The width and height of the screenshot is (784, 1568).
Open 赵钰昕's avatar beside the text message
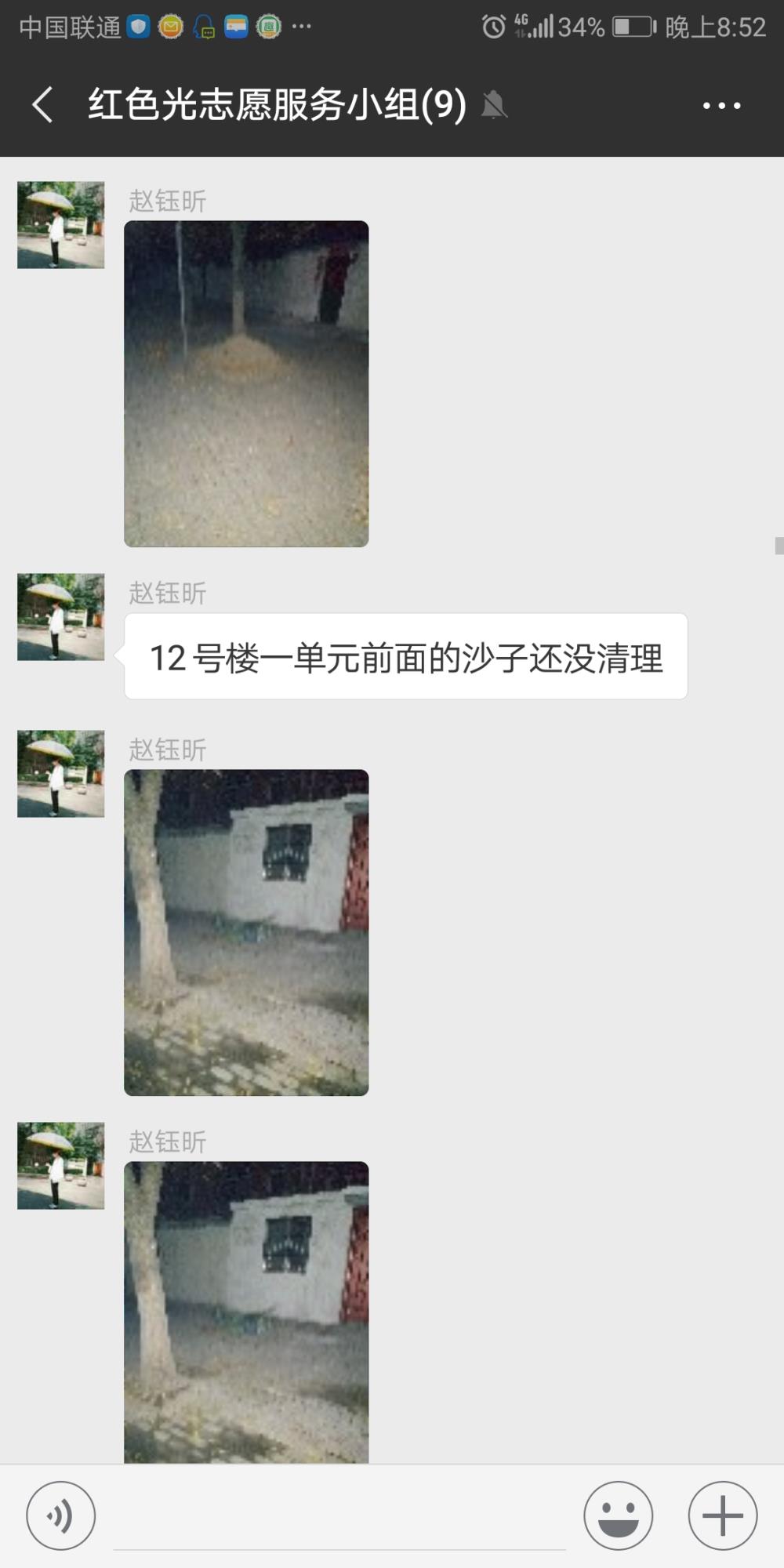pyautogui.click(x=61, y=617)
